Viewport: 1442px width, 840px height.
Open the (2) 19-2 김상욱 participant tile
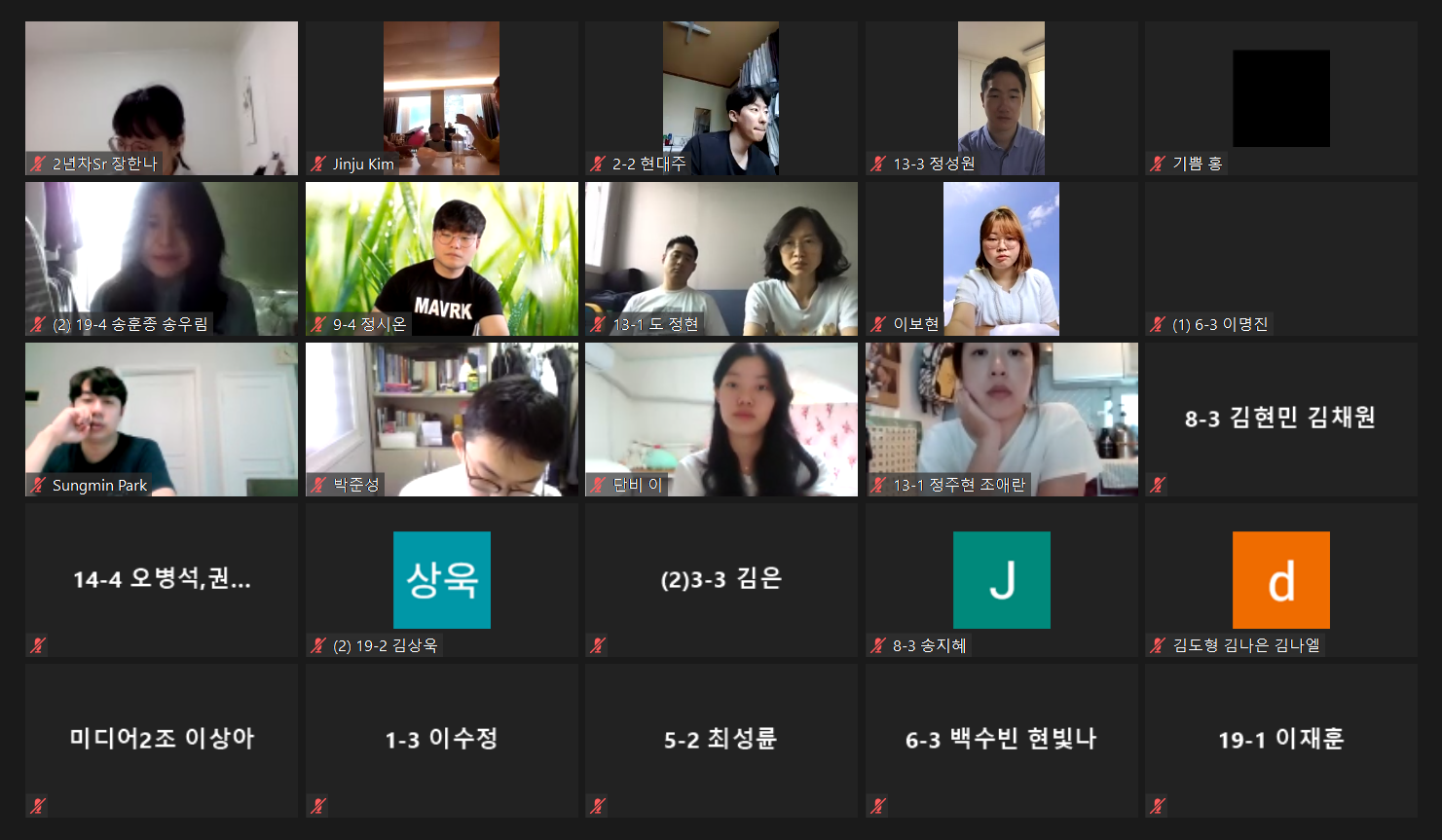pos(441,579)
